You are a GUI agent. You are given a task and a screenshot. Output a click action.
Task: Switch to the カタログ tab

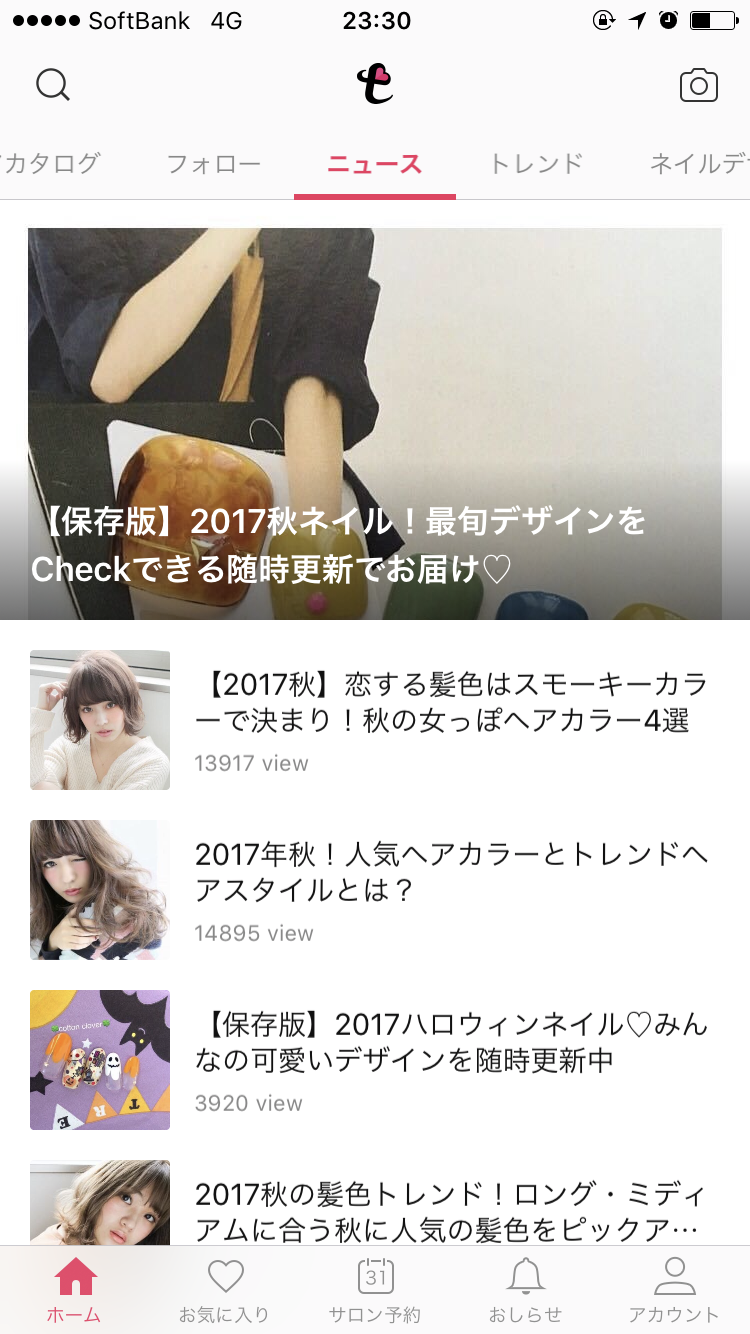pos(50,164)
